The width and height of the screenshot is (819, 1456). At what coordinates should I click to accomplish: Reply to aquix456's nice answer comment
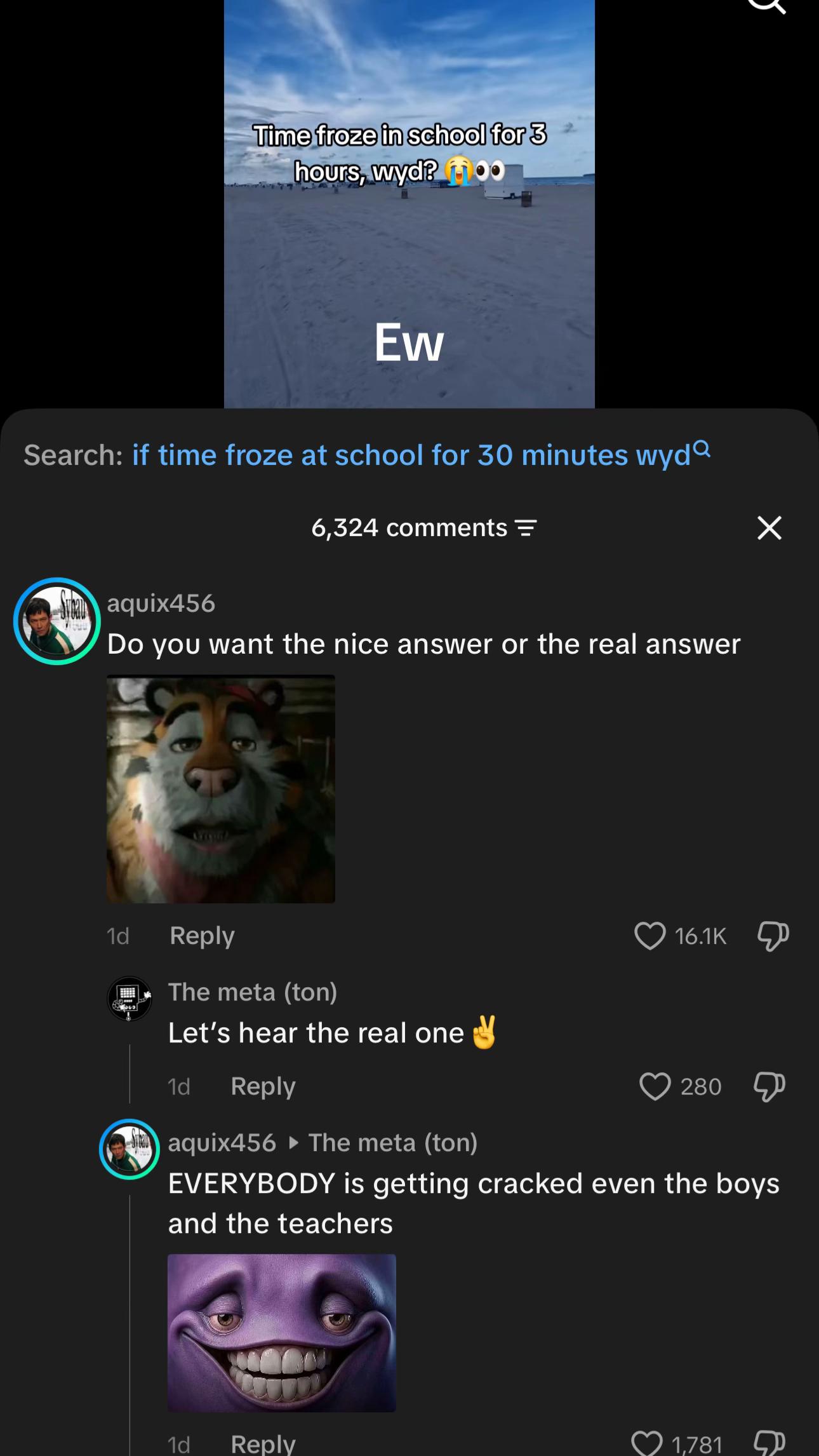(x=202, y=936)
